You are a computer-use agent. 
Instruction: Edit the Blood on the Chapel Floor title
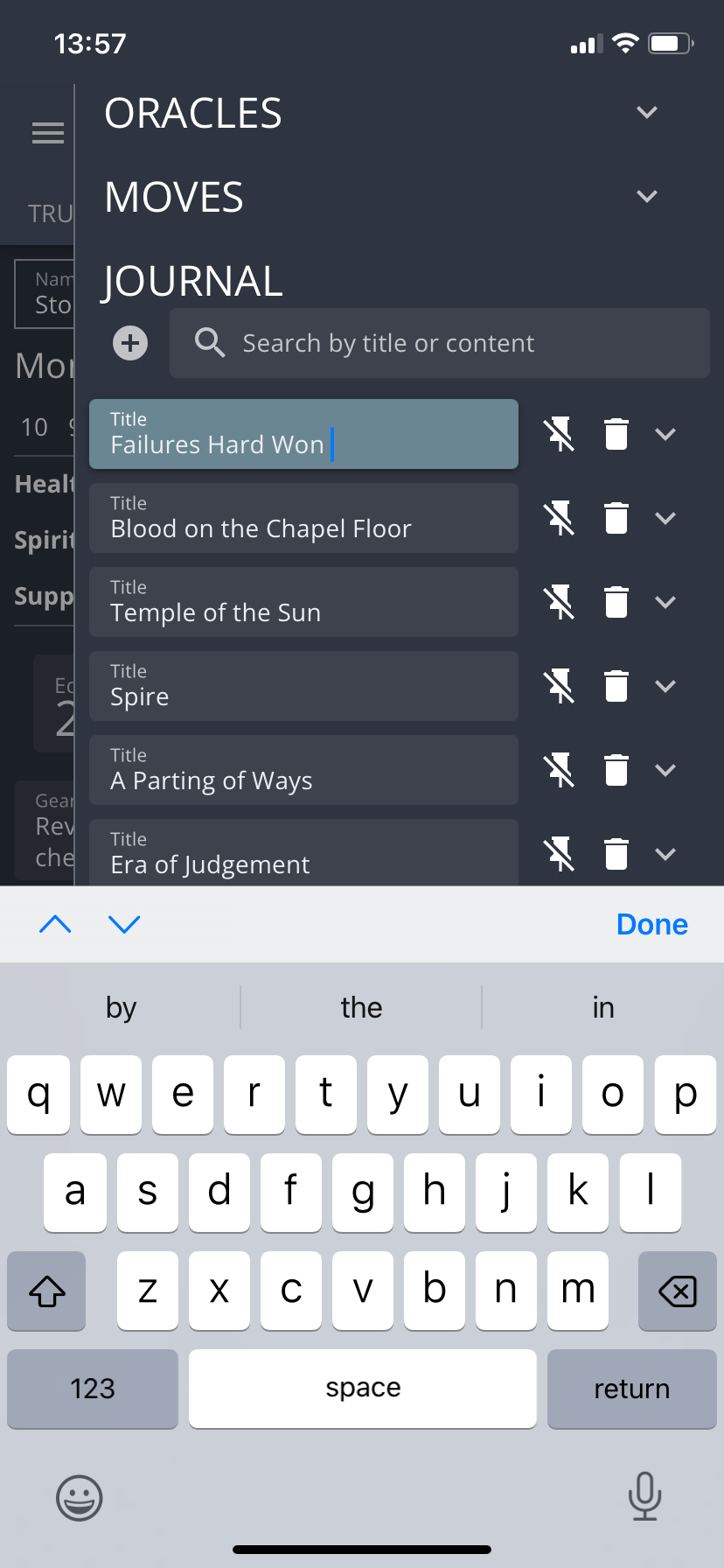click(x=303, y=518)
